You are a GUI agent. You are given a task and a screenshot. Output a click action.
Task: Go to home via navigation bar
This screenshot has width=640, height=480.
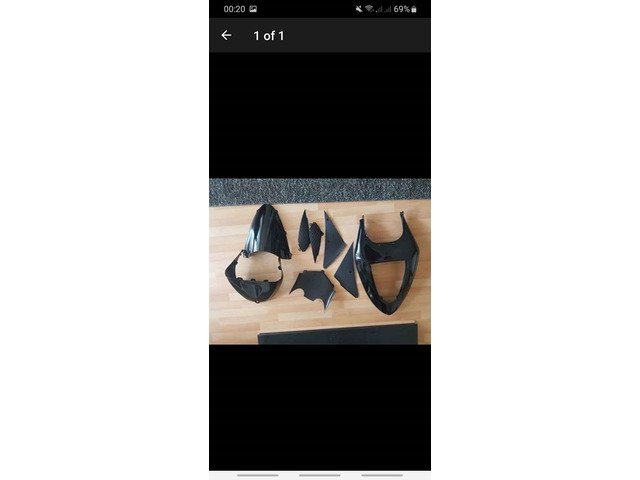pos(320,475)
